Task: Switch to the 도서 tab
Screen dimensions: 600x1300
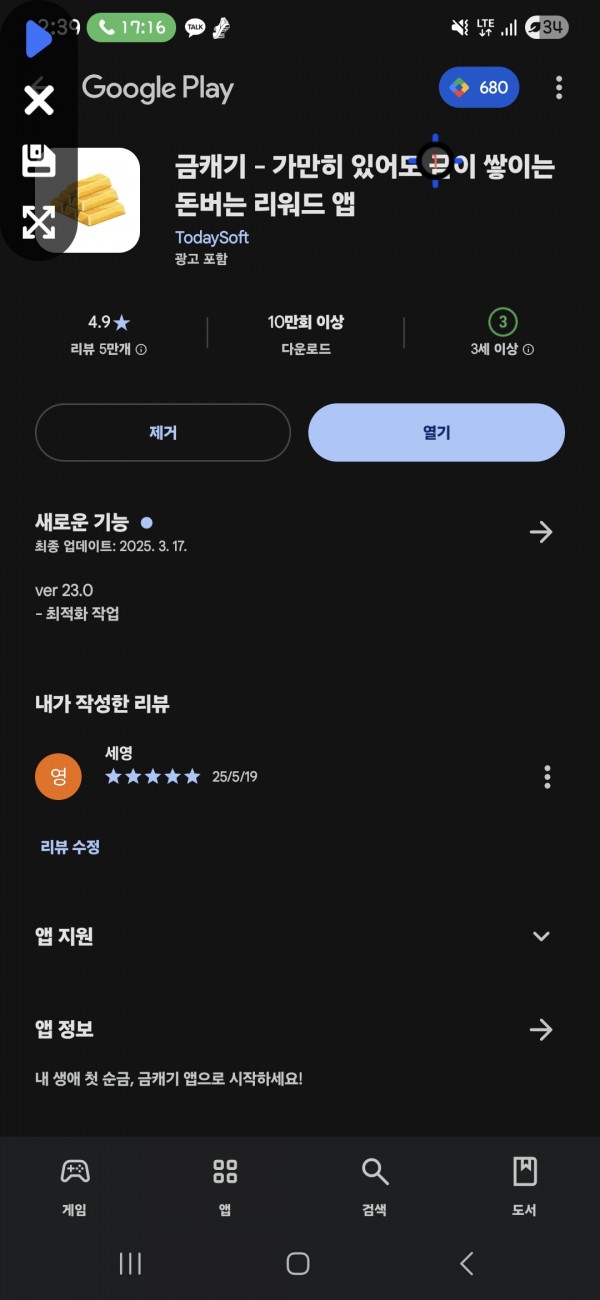Action: point(525,1187)
